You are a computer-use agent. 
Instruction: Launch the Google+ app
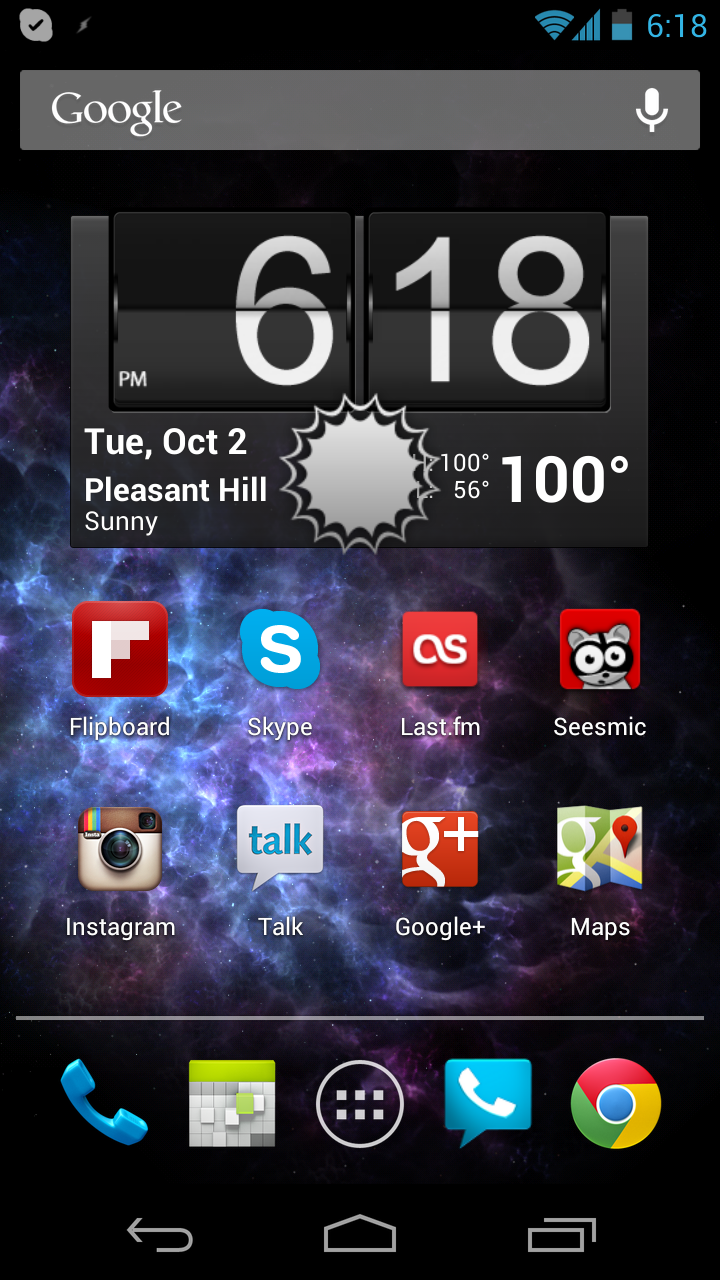[440, 850]
